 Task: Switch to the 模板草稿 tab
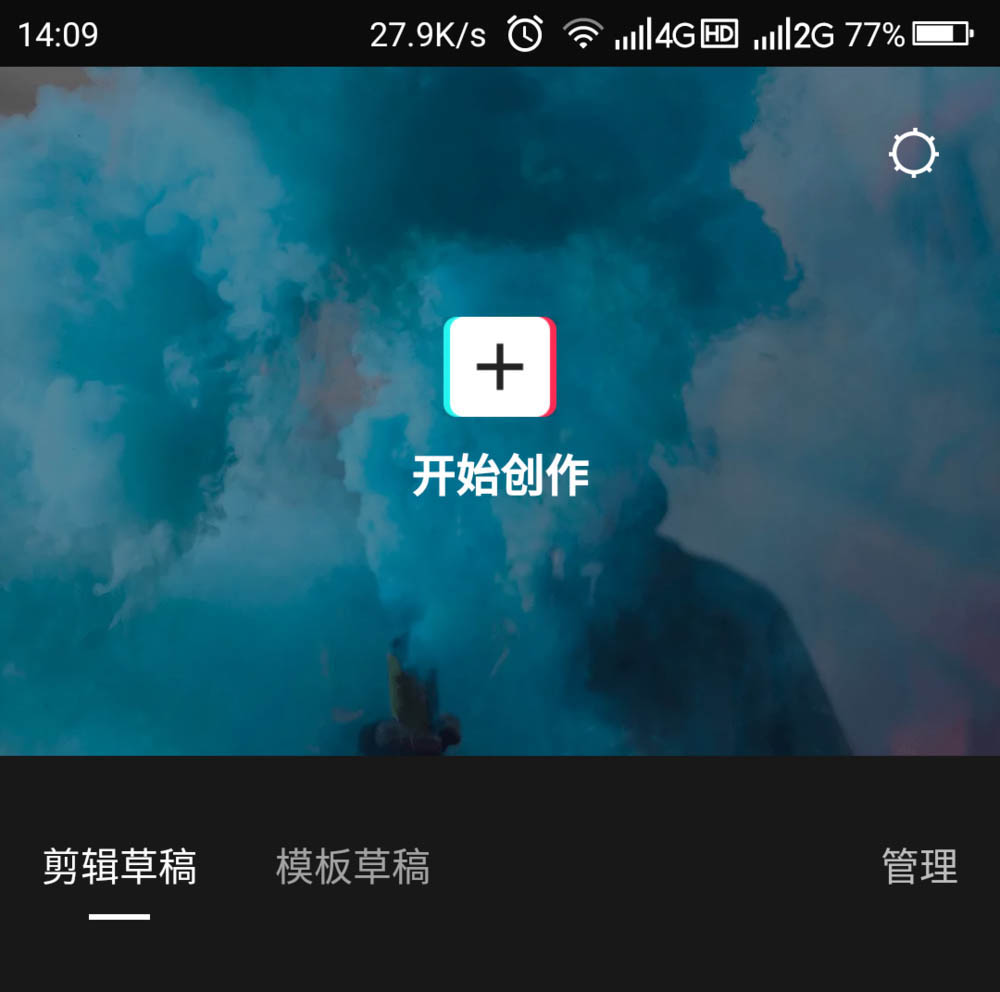pos(353,866)
